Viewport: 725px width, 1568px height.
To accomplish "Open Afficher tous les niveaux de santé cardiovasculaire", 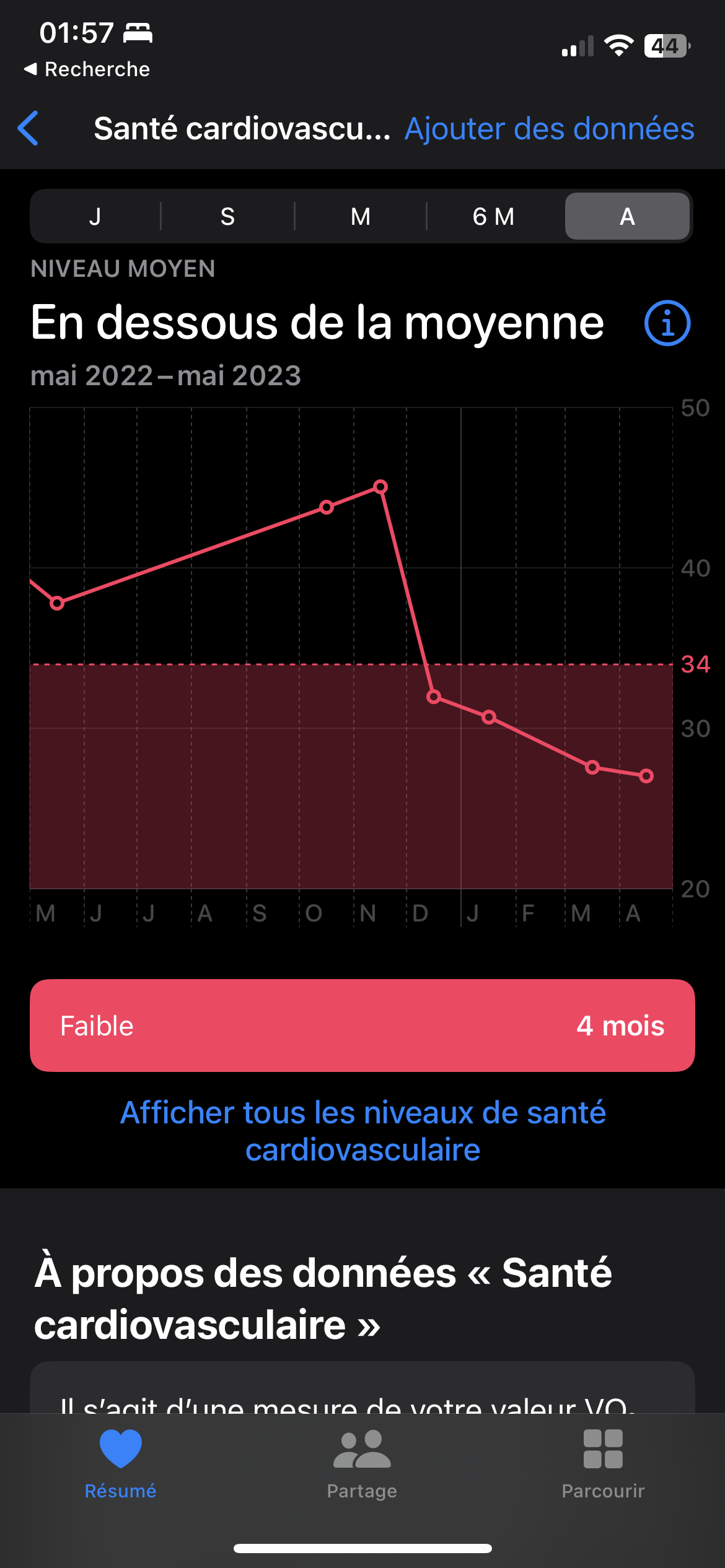I will coord(362,1131).
